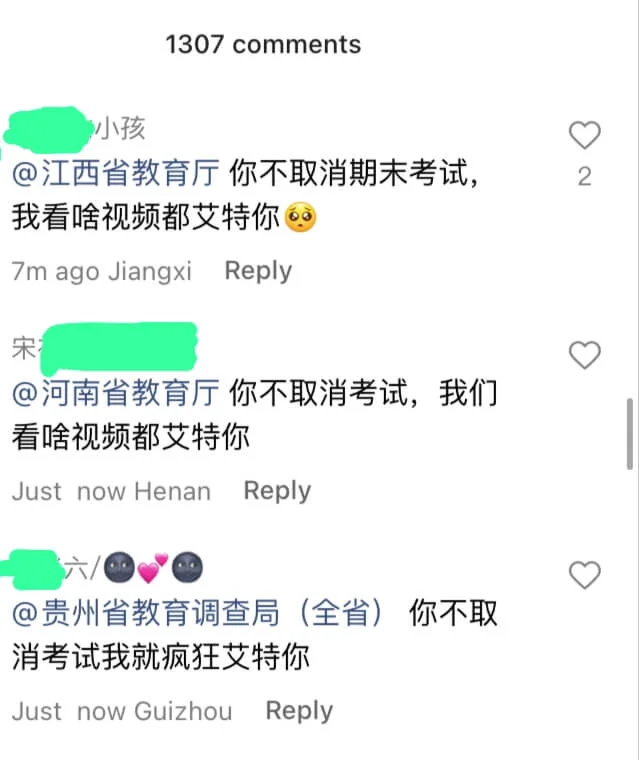Like the Henan comment
This screenshot has width=639, height=760.
pyautogui.click(x=584, y=355)
